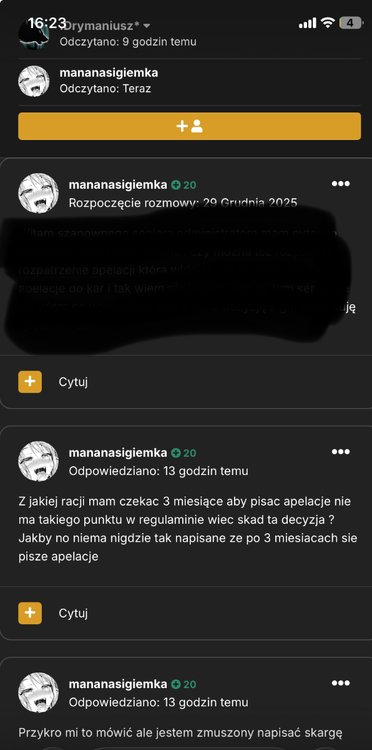Open the options menu on the 3 miesiące message
372x750 pixels.
click(x=340, y=452)
